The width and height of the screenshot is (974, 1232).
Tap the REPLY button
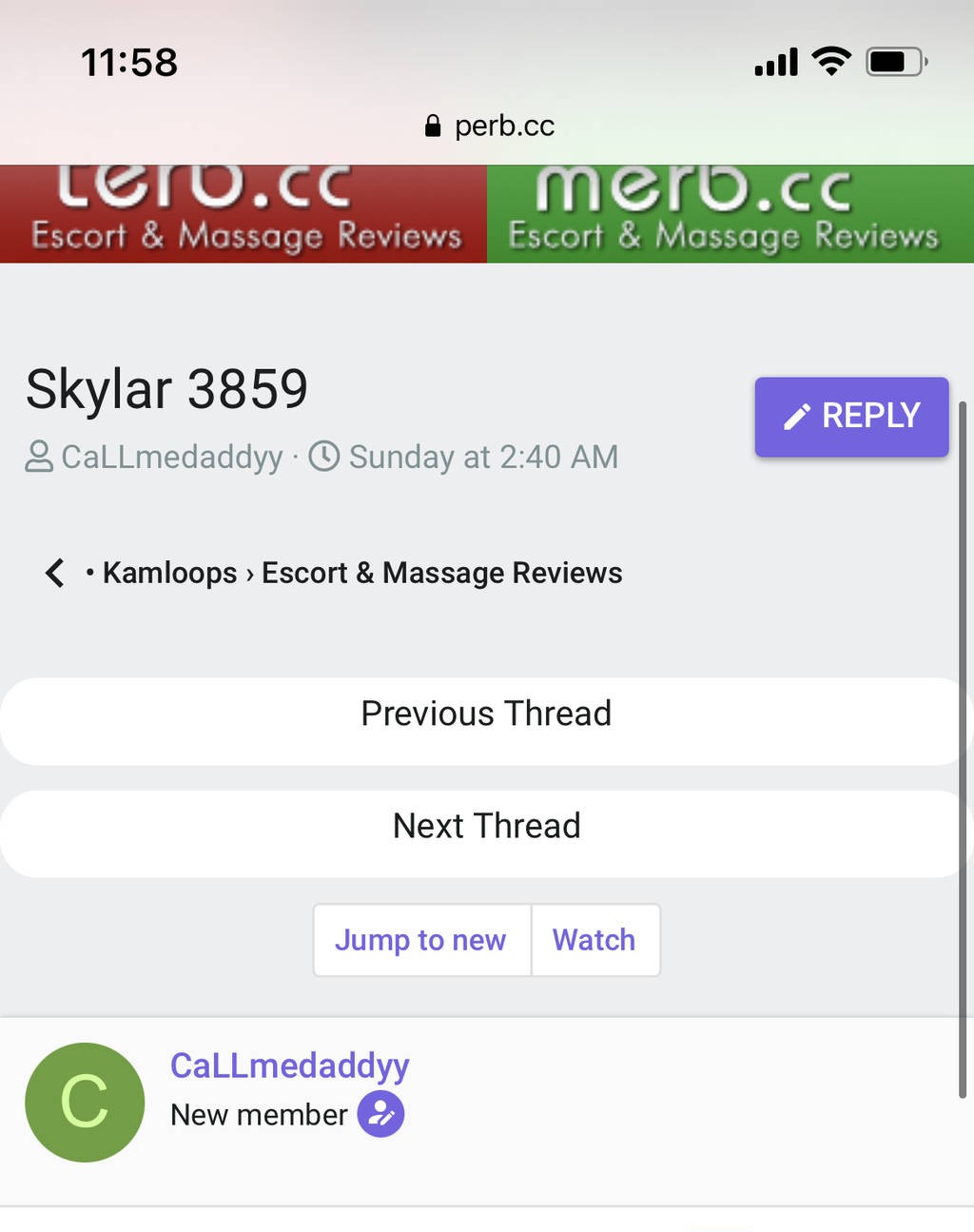(x=851, y=417)
